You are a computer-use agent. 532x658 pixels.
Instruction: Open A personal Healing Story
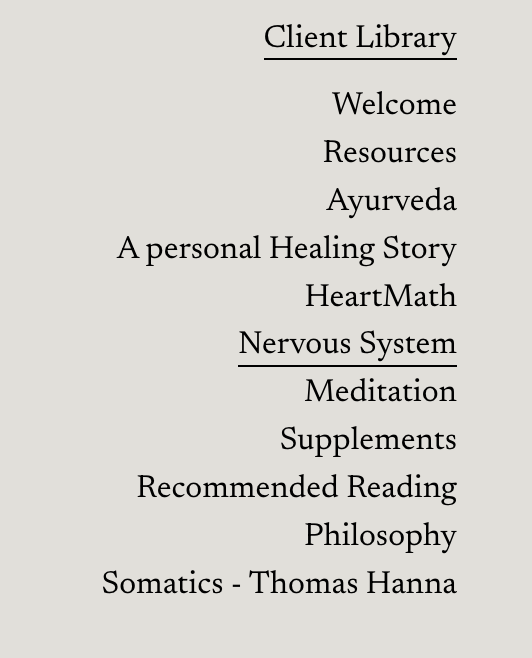287,249
